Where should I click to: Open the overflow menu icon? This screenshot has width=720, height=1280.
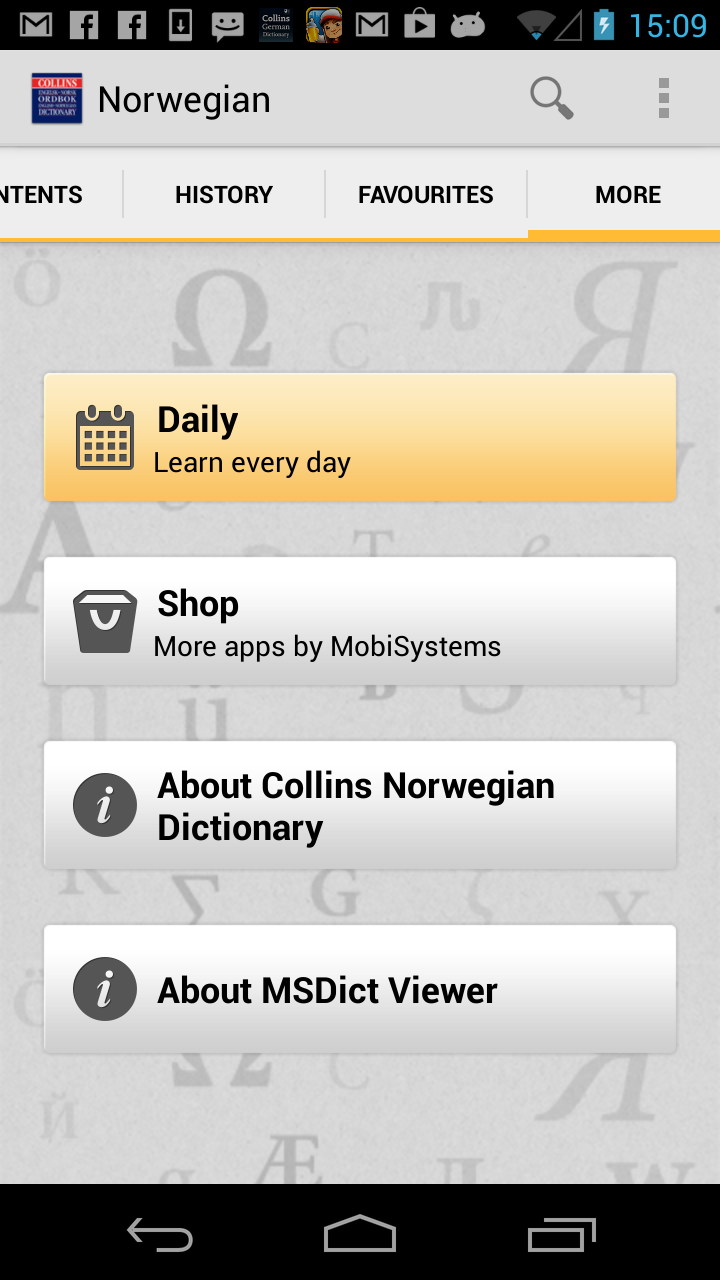[x=663, y=98]
